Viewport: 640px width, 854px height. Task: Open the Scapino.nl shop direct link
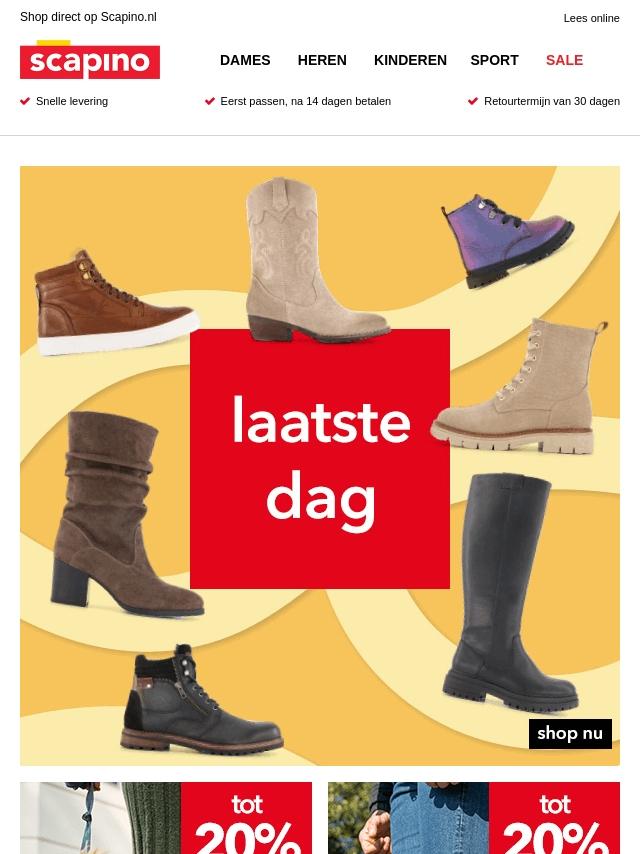(88, 17)
